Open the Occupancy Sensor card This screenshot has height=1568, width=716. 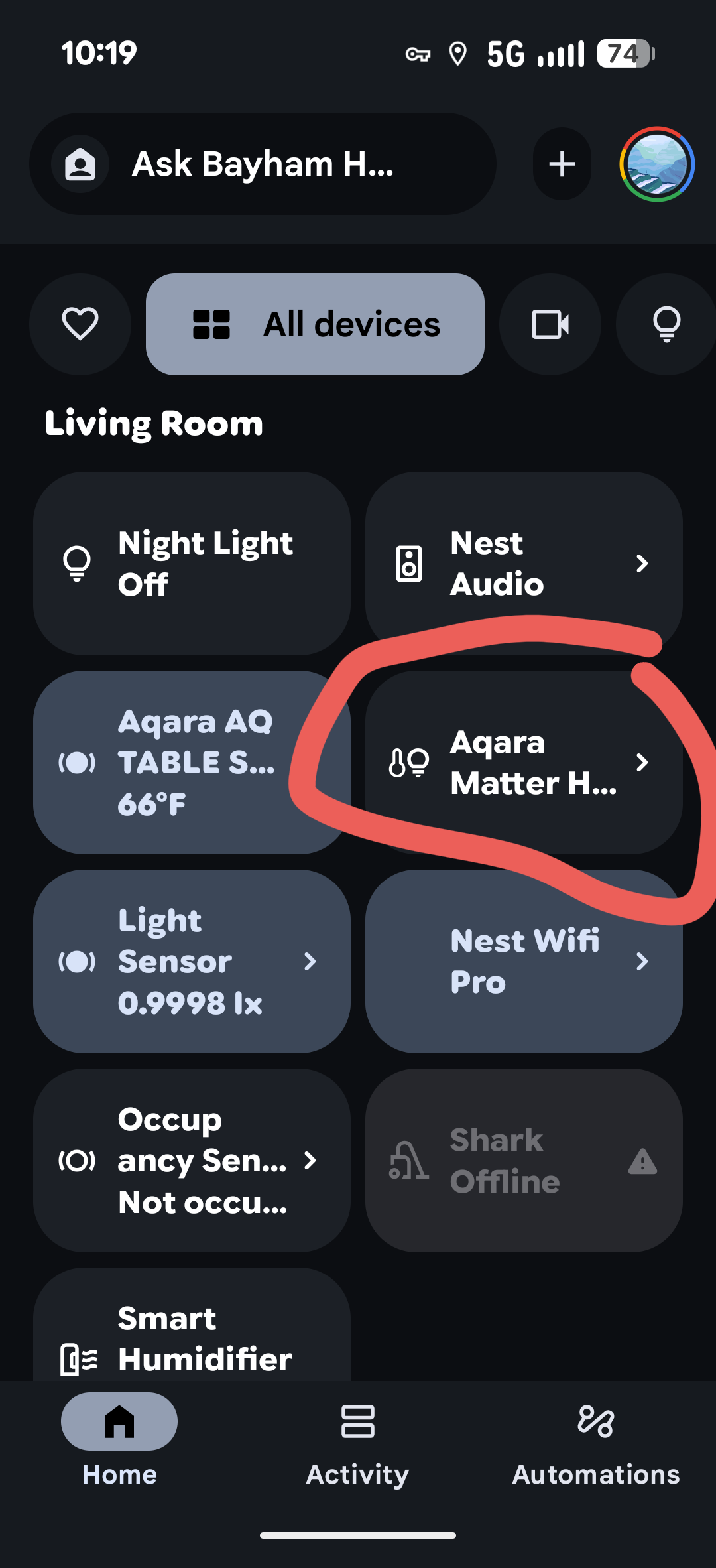(x=192, y=1160)
